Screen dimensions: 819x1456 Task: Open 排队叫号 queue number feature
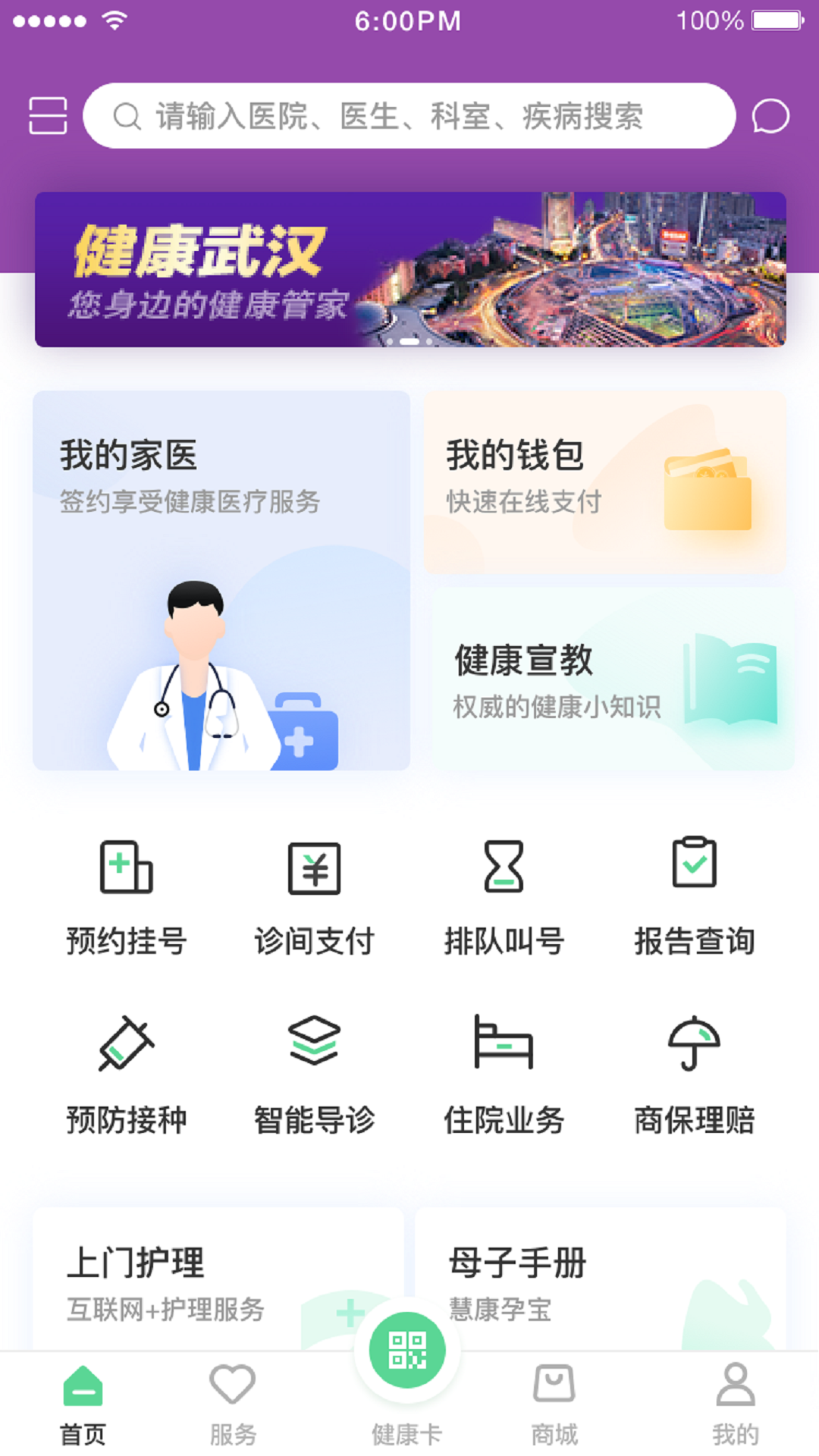504,895
